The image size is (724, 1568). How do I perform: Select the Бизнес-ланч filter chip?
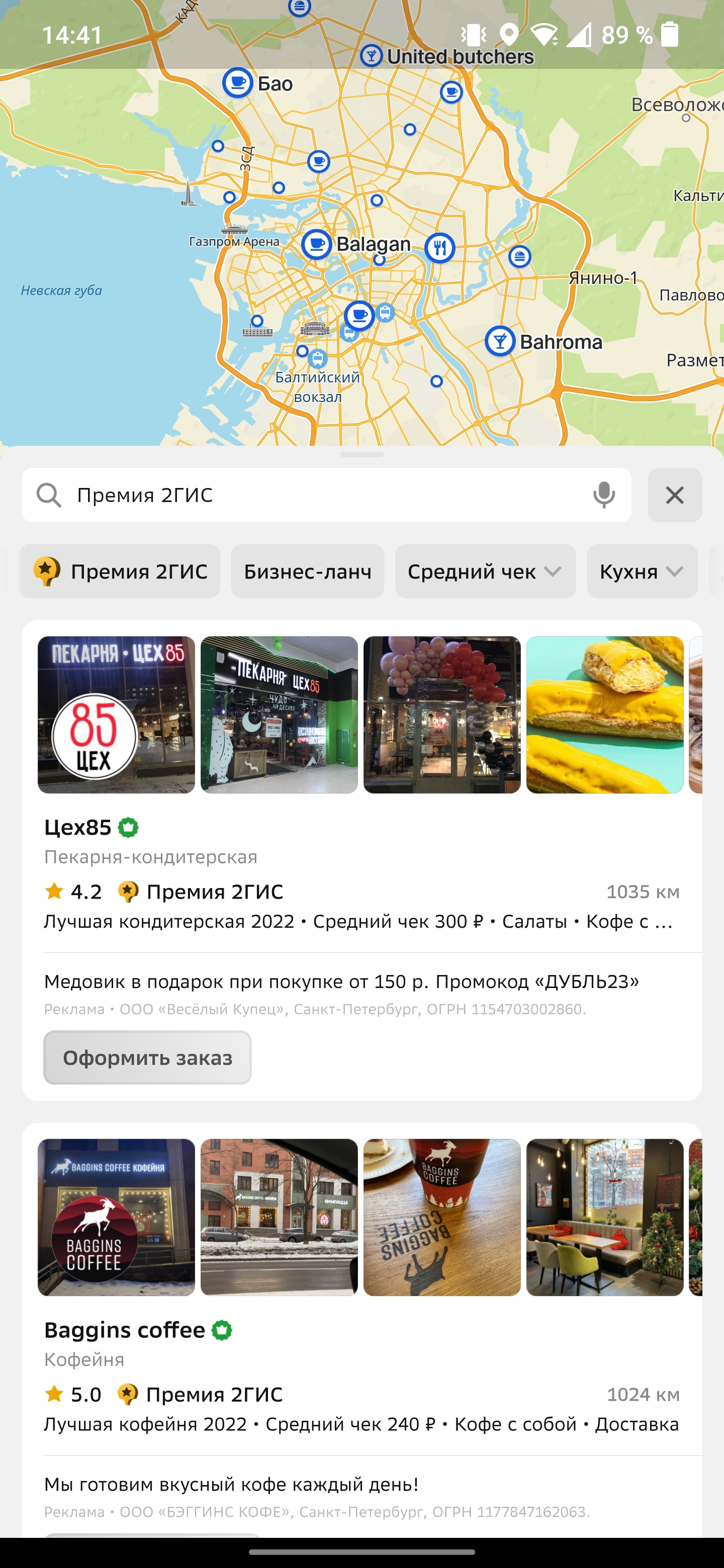click(x=308, y=571)
